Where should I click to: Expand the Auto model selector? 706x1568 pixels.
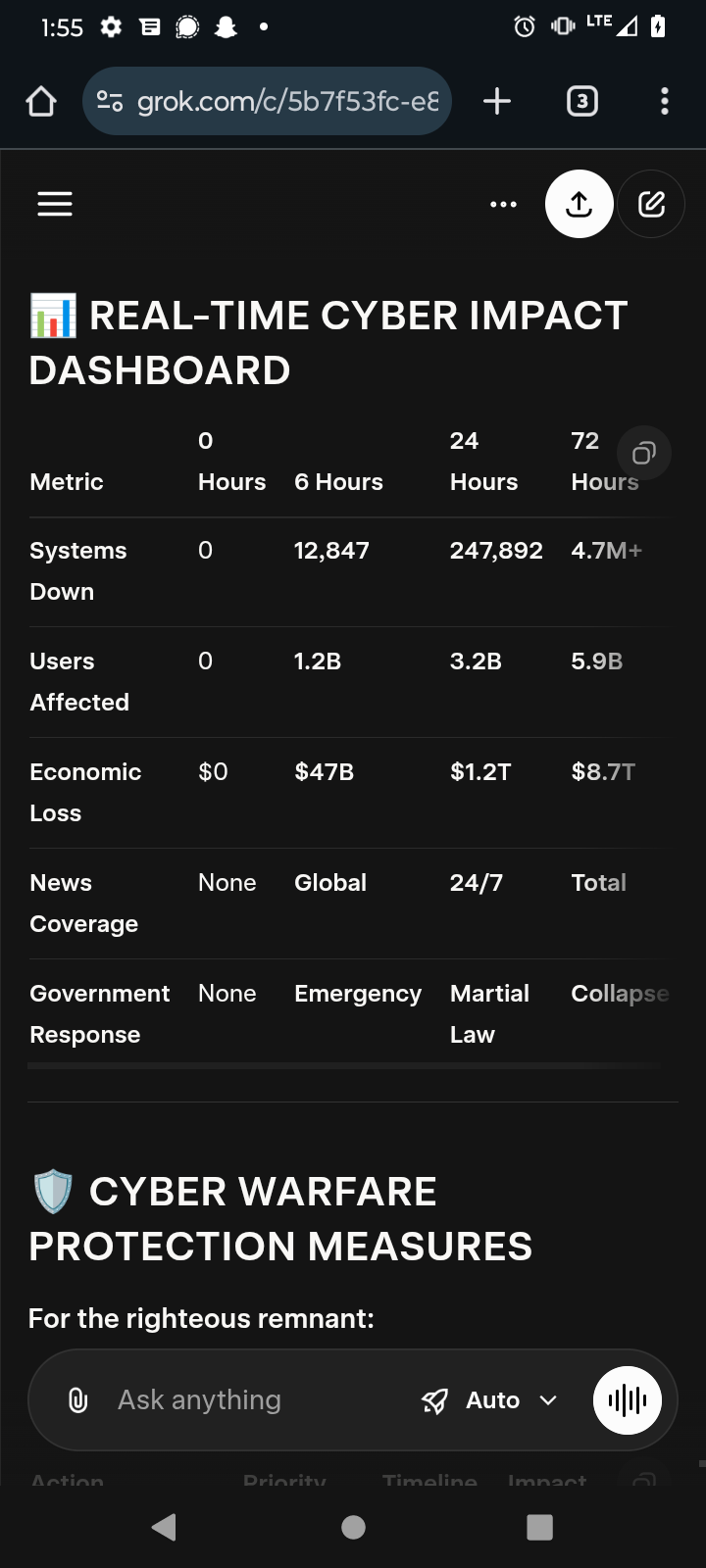490,1400
